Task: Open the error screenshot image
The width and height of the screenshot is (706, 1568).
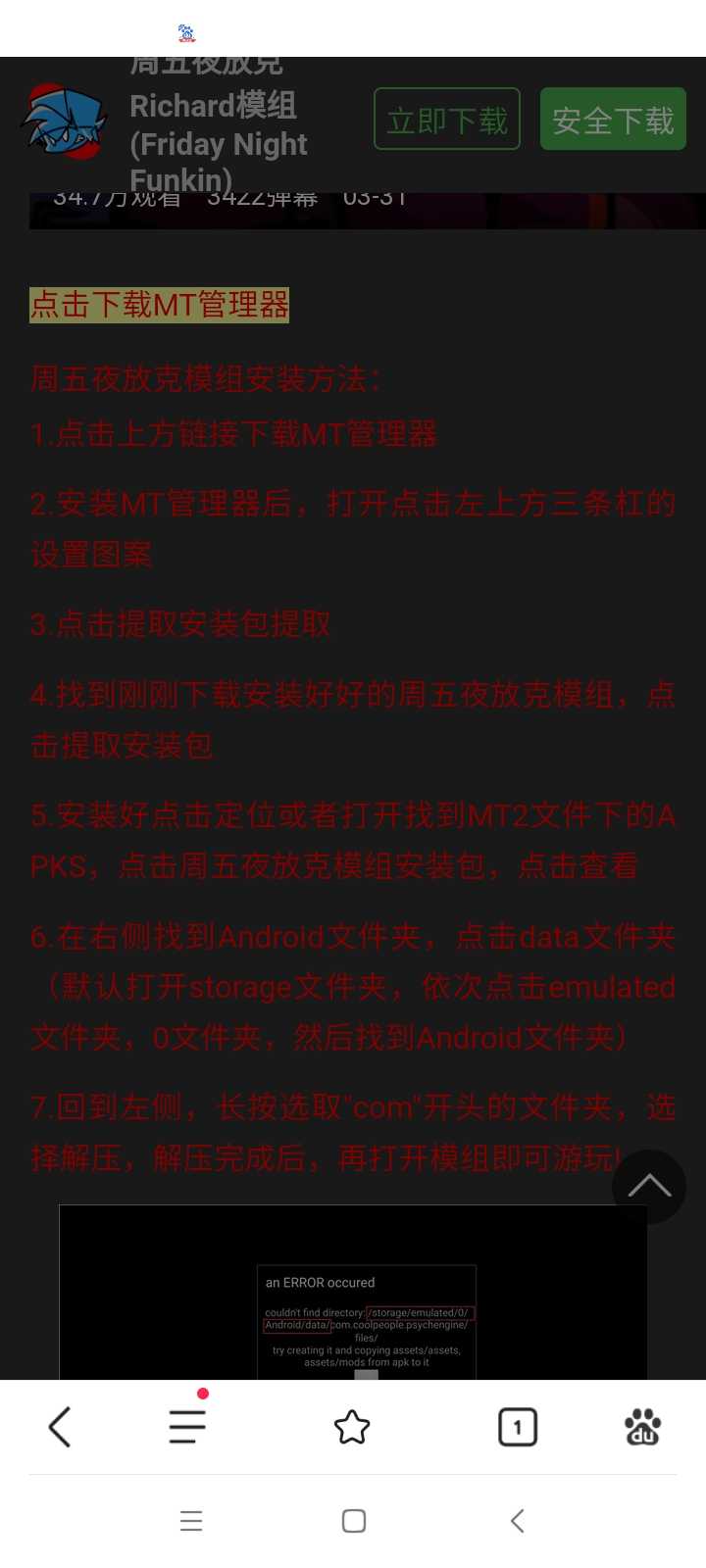Action: pyautogui.click(x=353, y=1292)
